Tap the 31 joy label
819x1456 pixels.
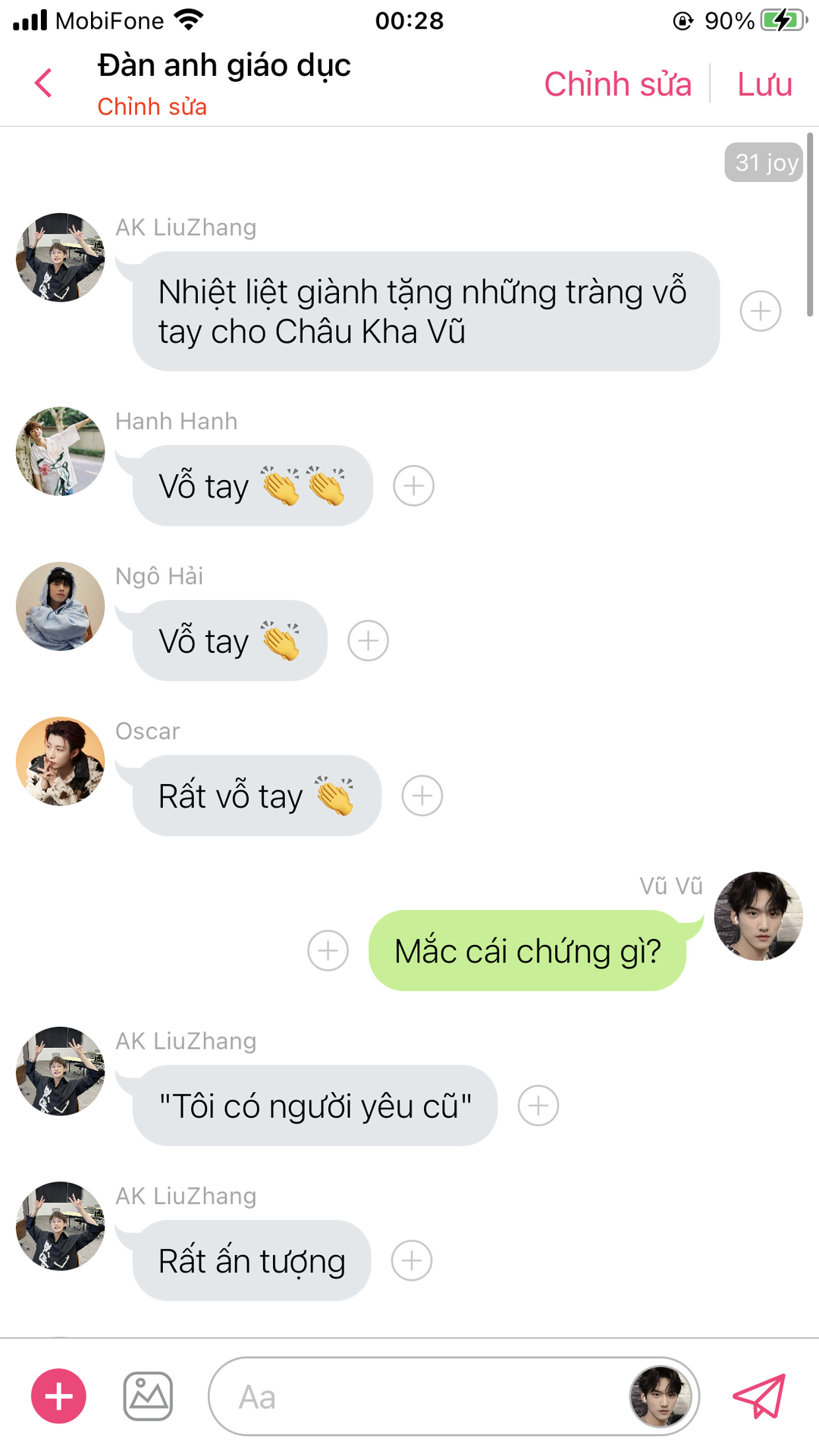pos(764,162)
